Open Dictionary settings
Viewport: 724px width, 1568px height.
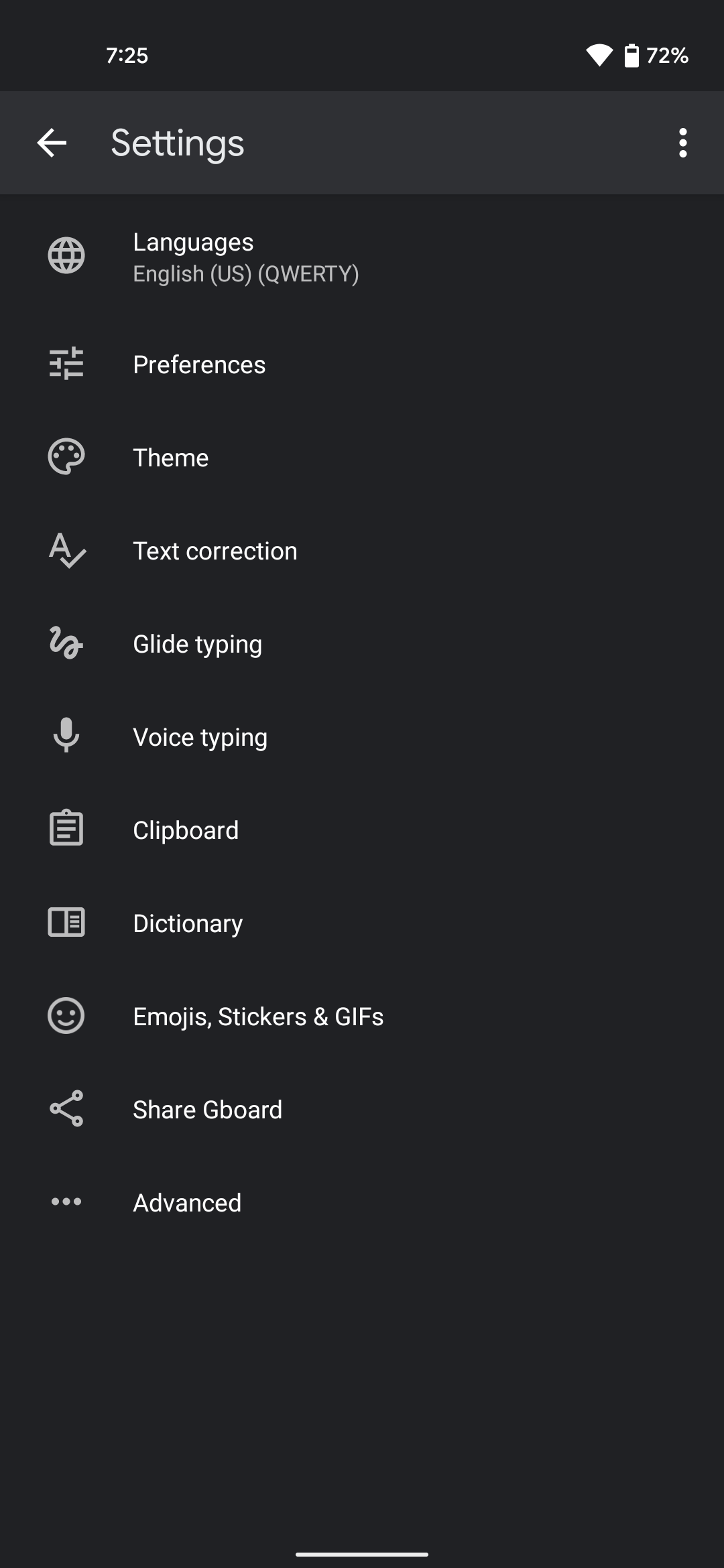coord(362,923)
